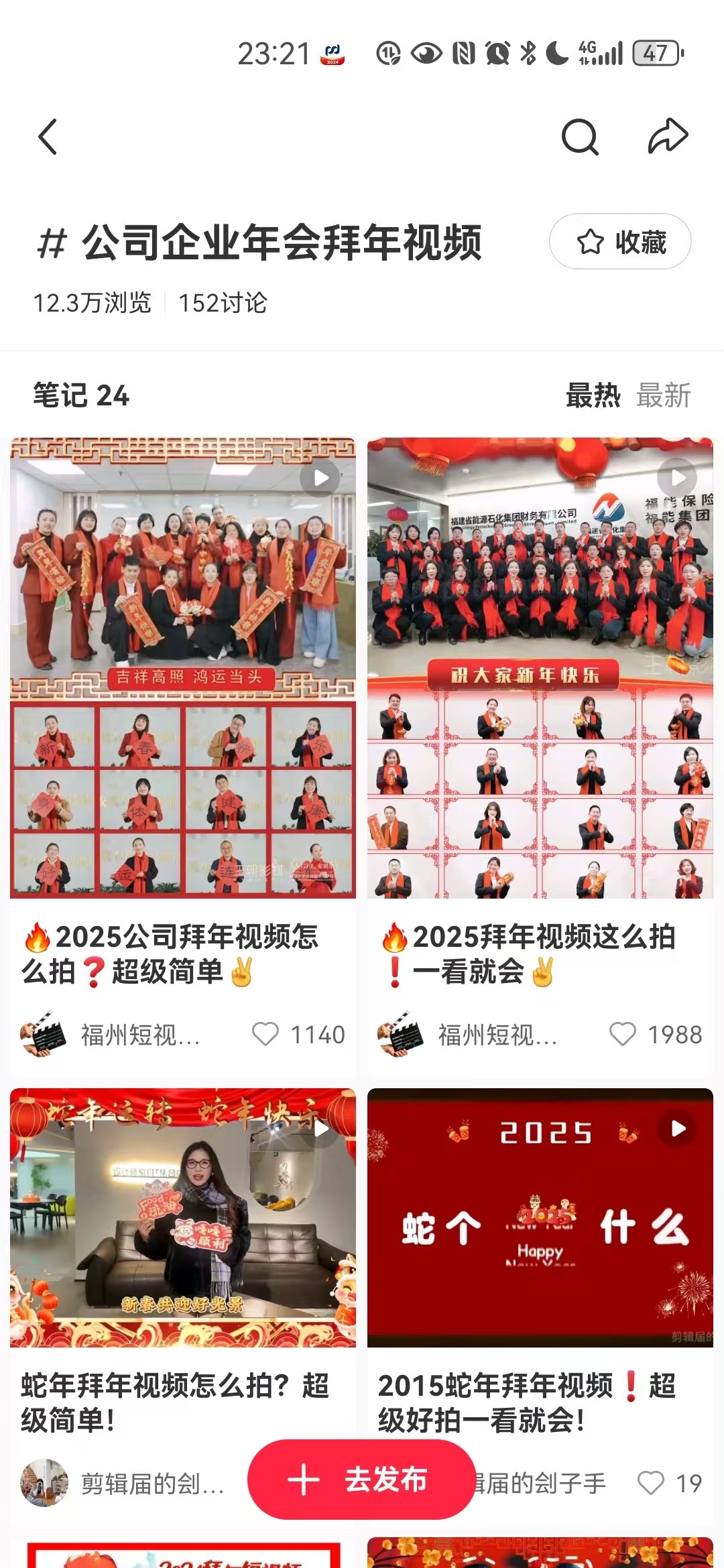Select the 最热 sorting tab
This screenshot has width=724, height=1568.
tap(593, 395)
